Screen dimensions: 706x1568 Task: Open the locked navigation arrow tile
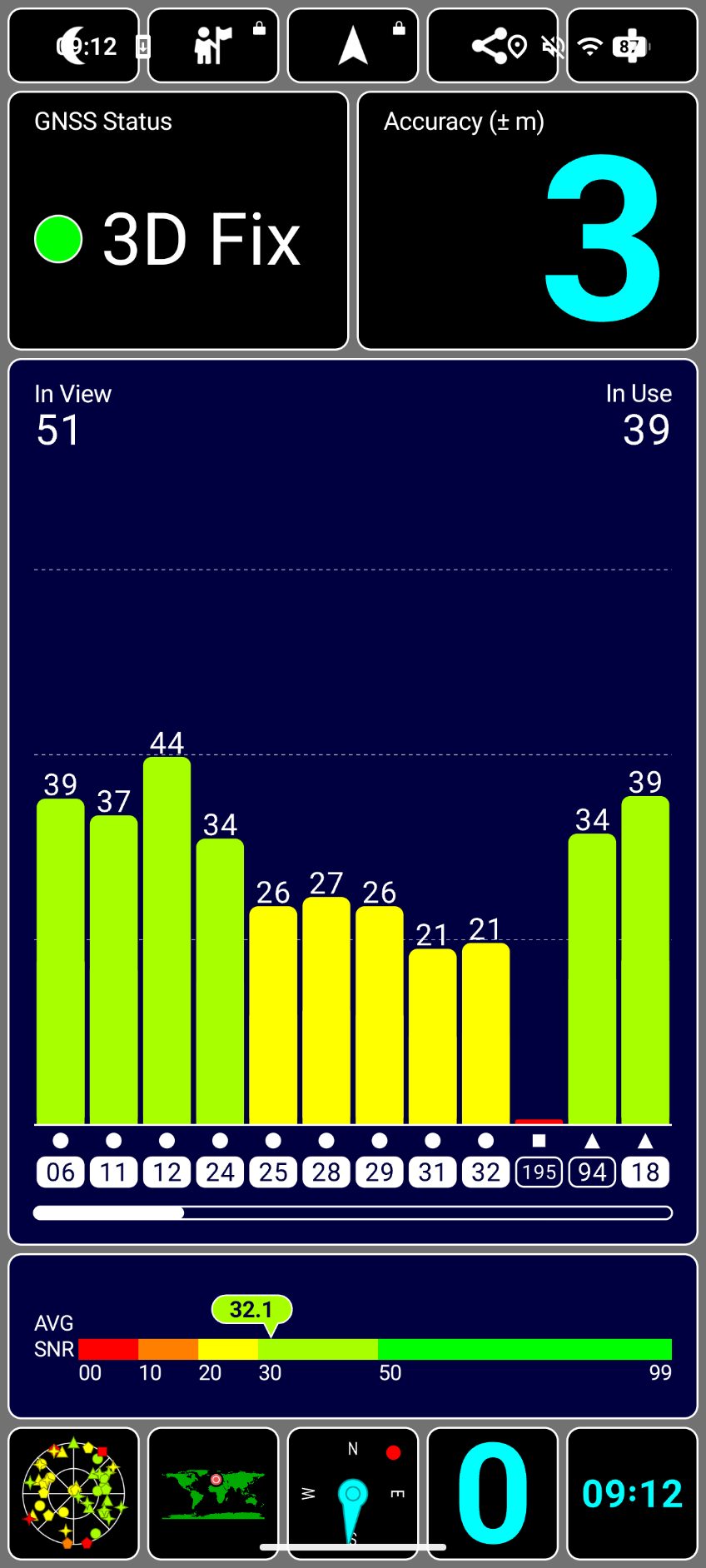(x=353, y=46)
